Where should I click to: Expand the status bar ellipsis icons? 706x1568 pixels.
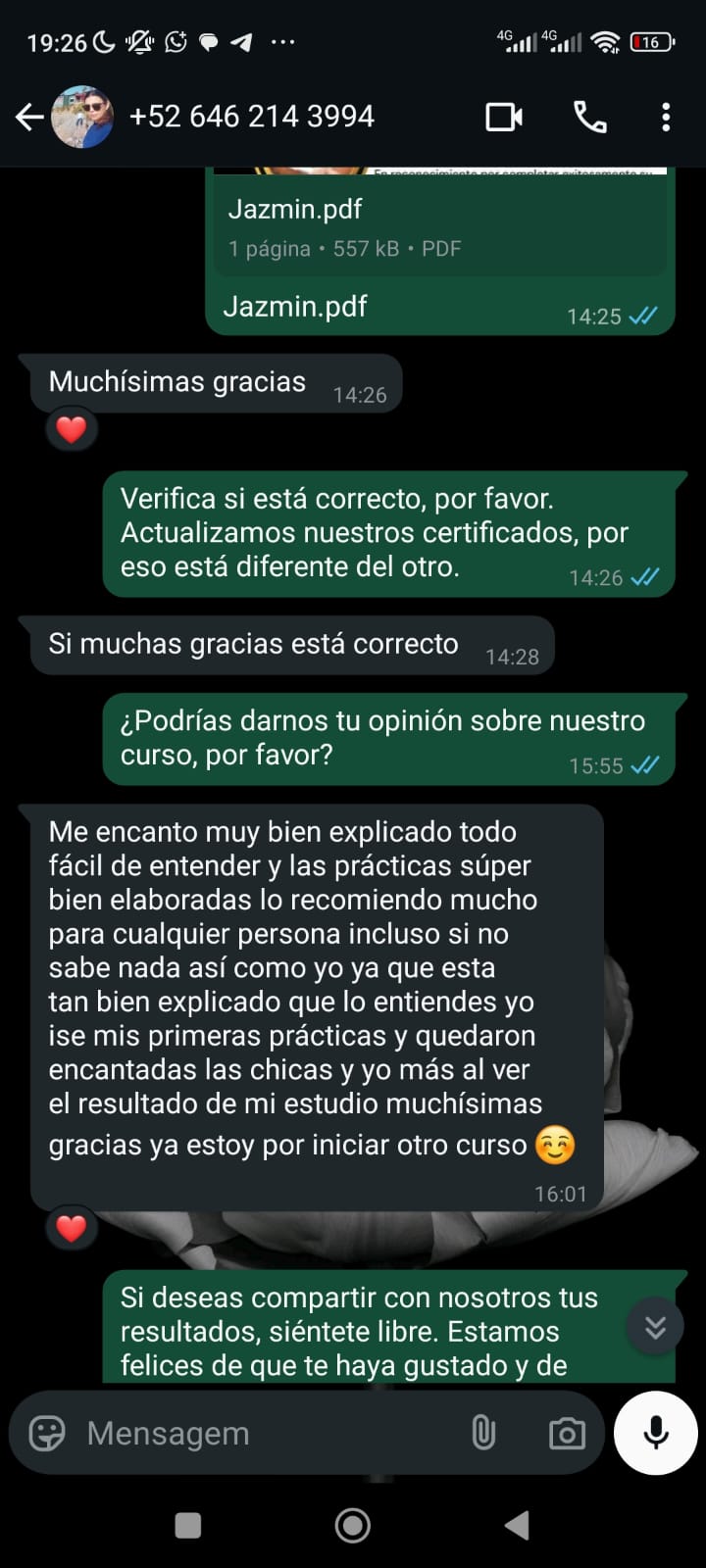tap(283, 40)
